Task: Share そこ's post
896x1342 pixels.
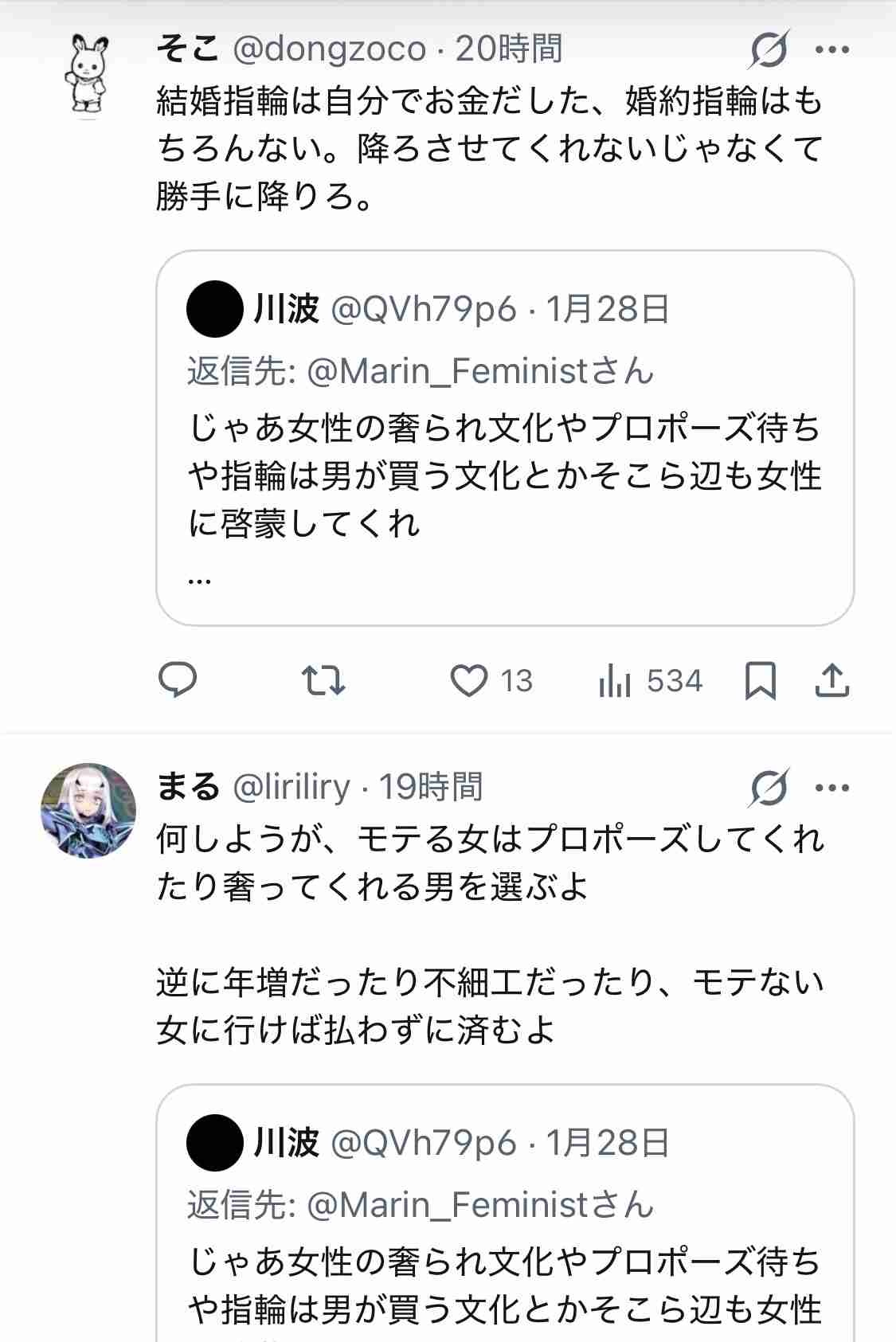Action: 832,681
